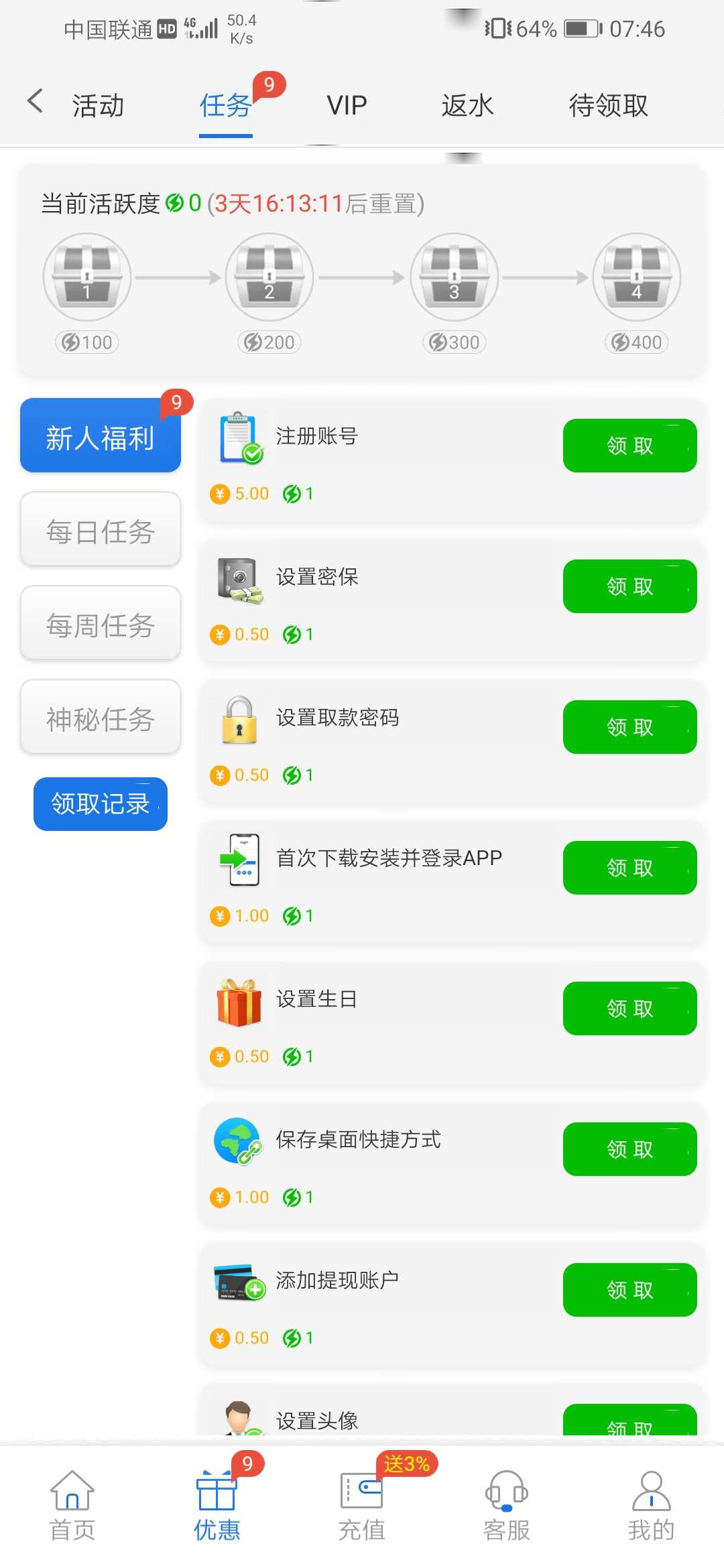Claim the 设置取款密码 reward
Viewport: 724px width, 1568px height.
629,727
